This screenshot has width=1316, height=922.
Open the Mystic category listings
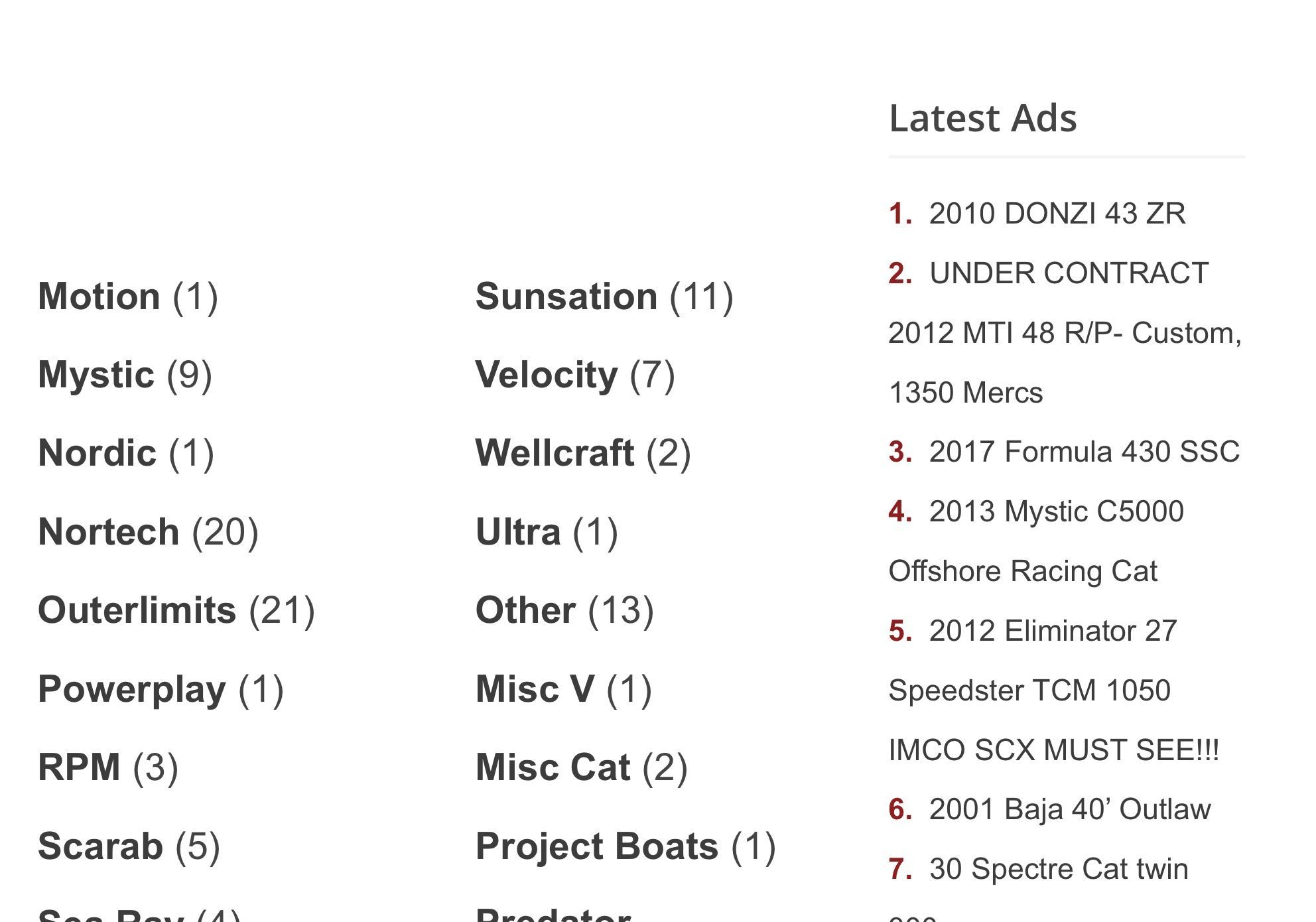pyautogui.click(x=96, y=375)
